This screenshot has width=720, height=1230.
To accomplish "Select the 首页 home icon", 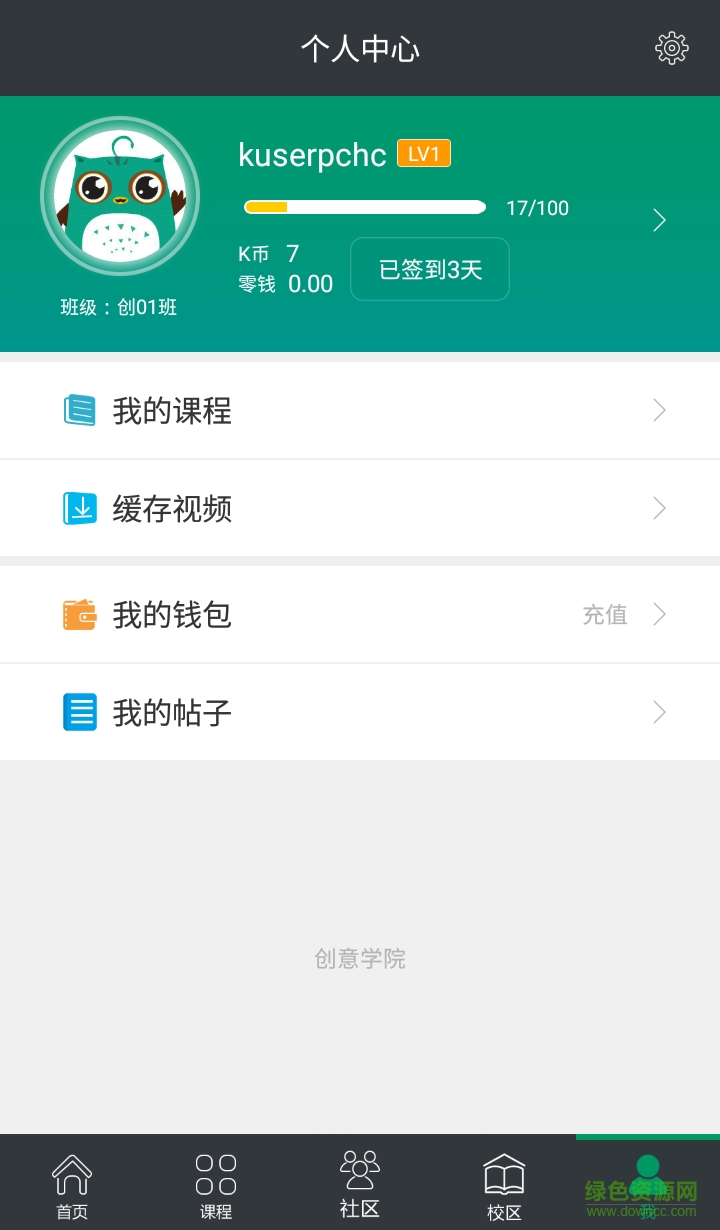I will pyautogui.click(x=72, y=1175).
